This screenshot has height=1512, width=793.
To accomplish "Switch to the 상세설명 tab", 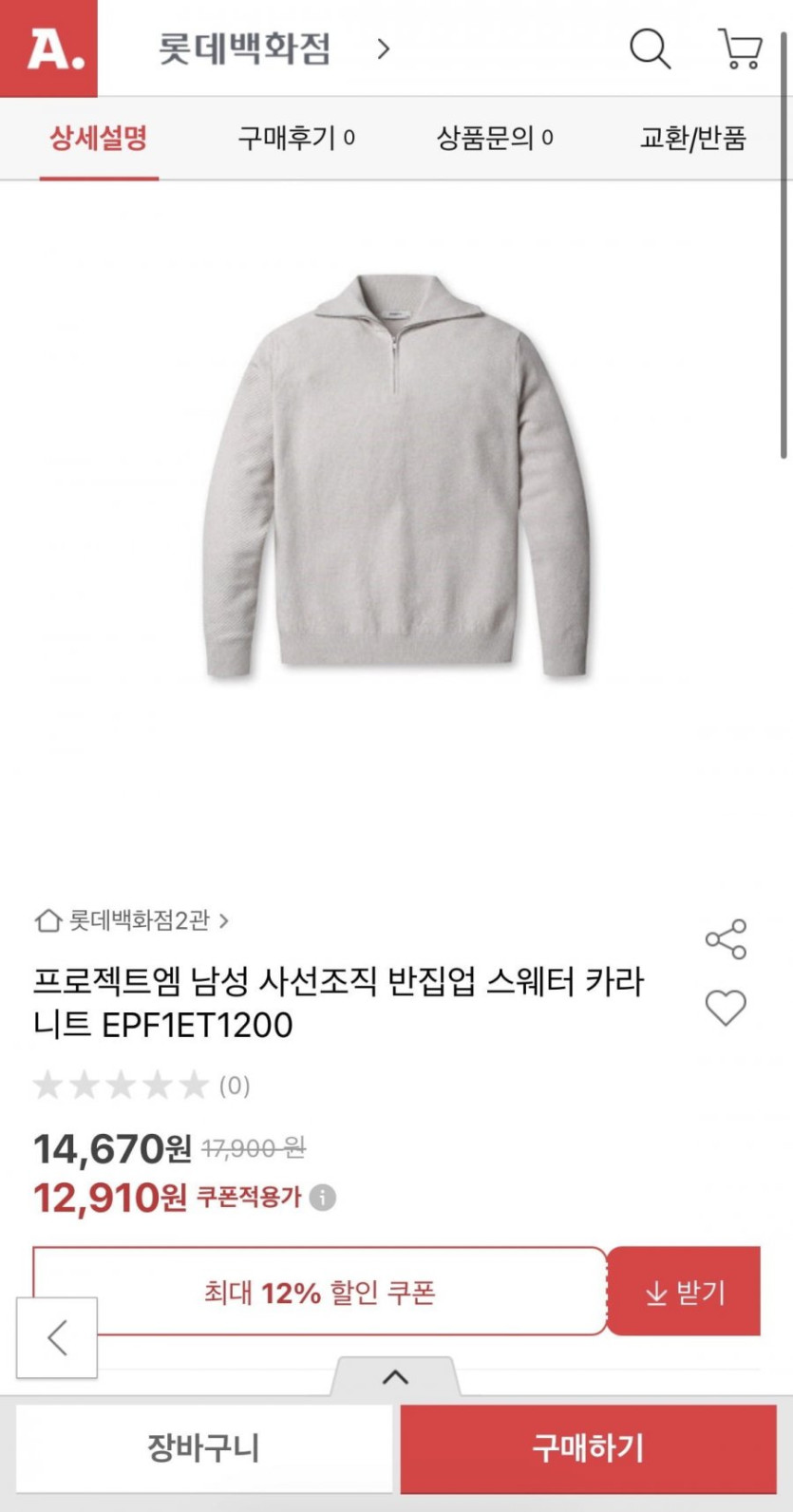I will coord(99,139).
